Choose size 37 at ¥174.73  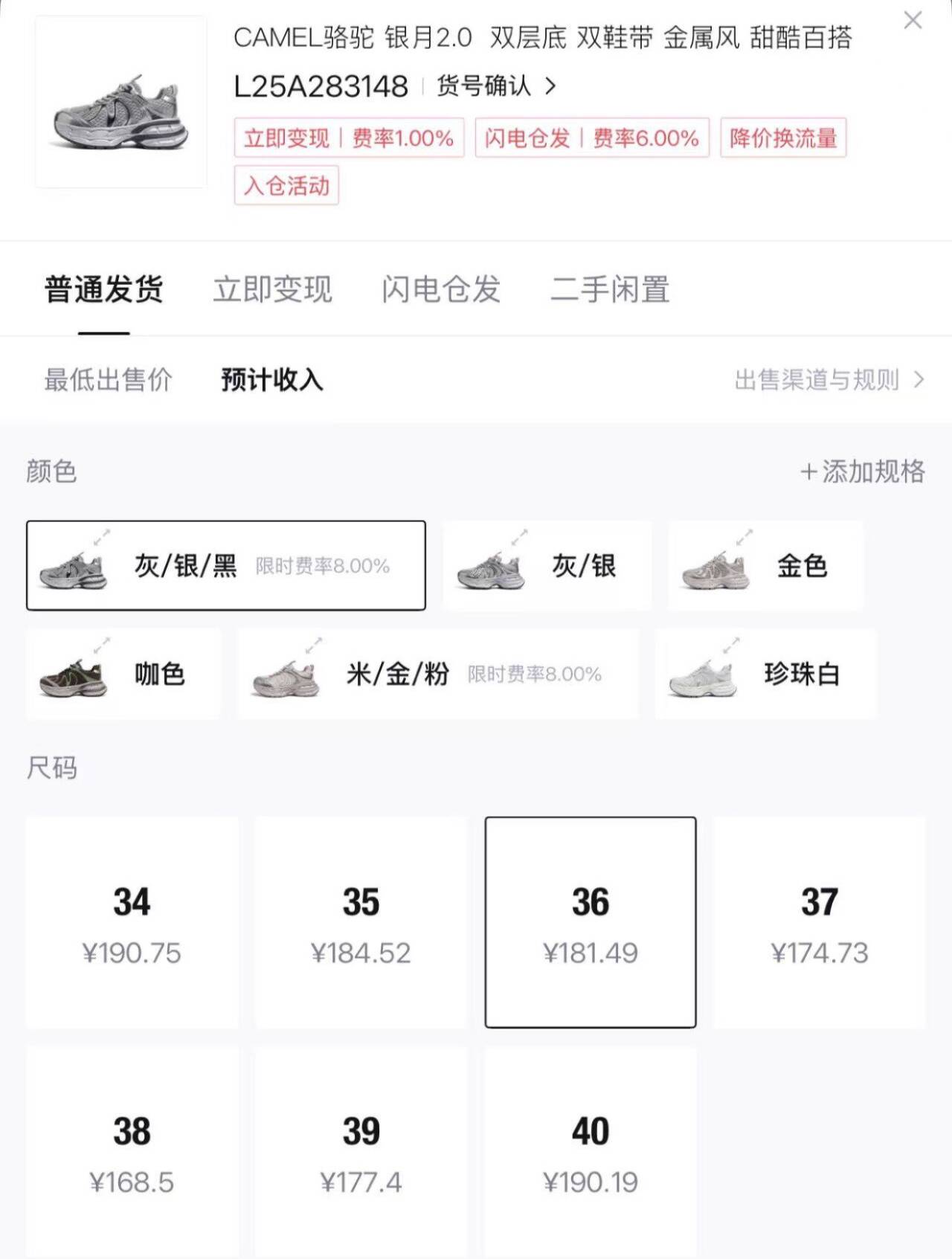[820, 922]
